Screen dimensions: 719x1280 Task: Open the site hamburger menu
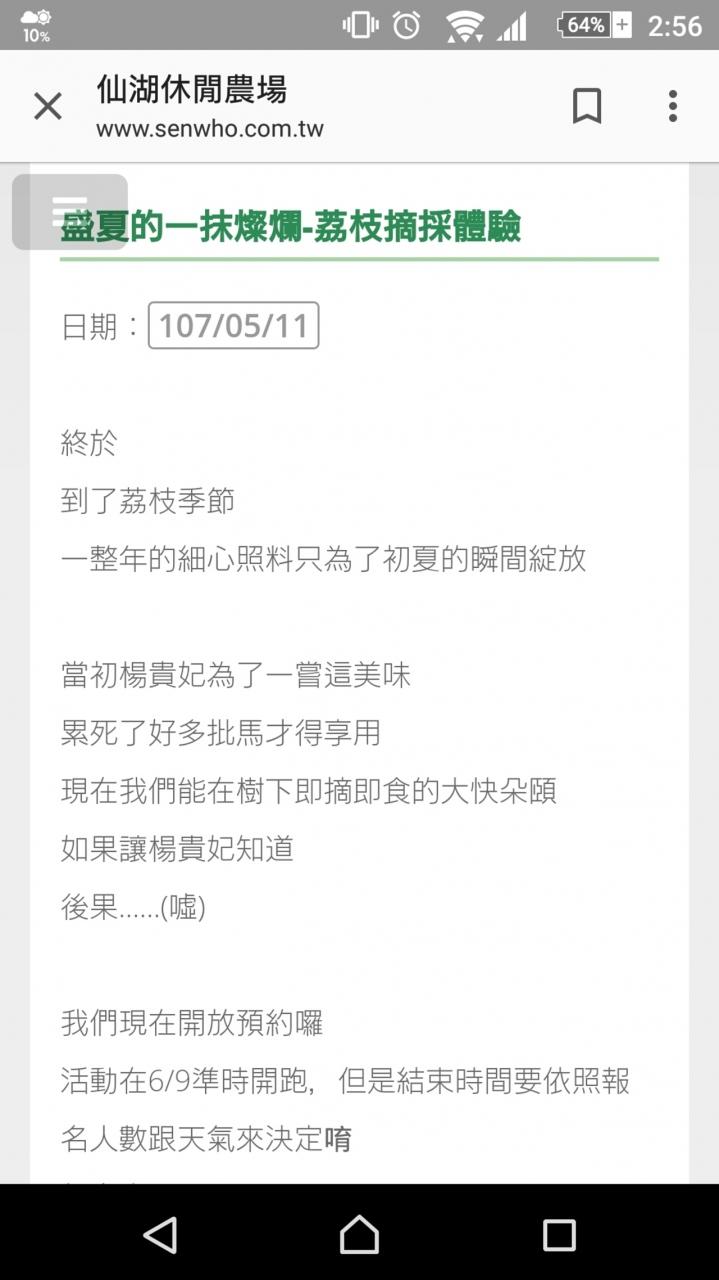70,212
